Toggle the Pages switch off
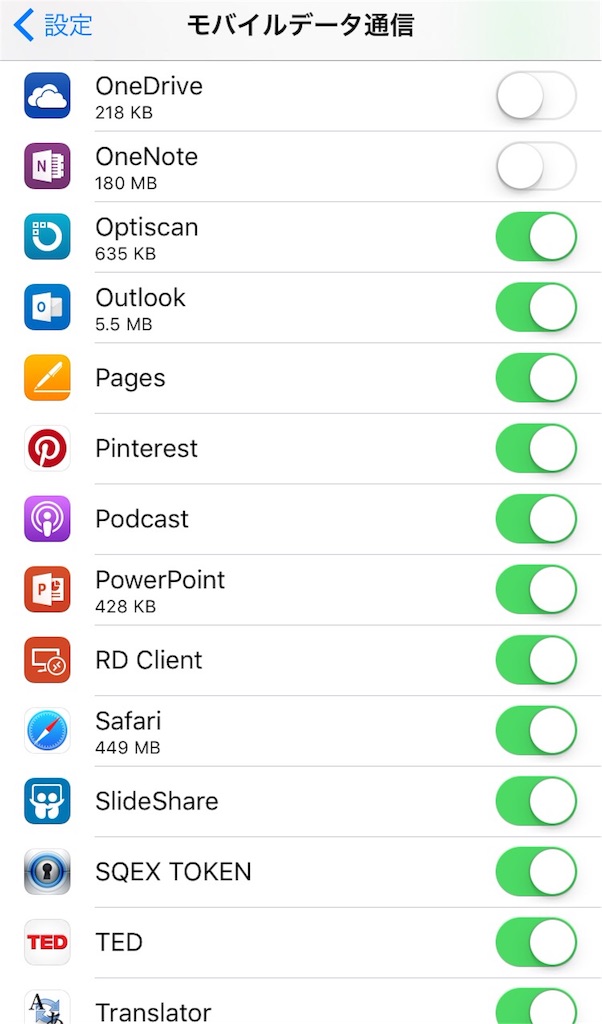 click(x=536, y=378)
